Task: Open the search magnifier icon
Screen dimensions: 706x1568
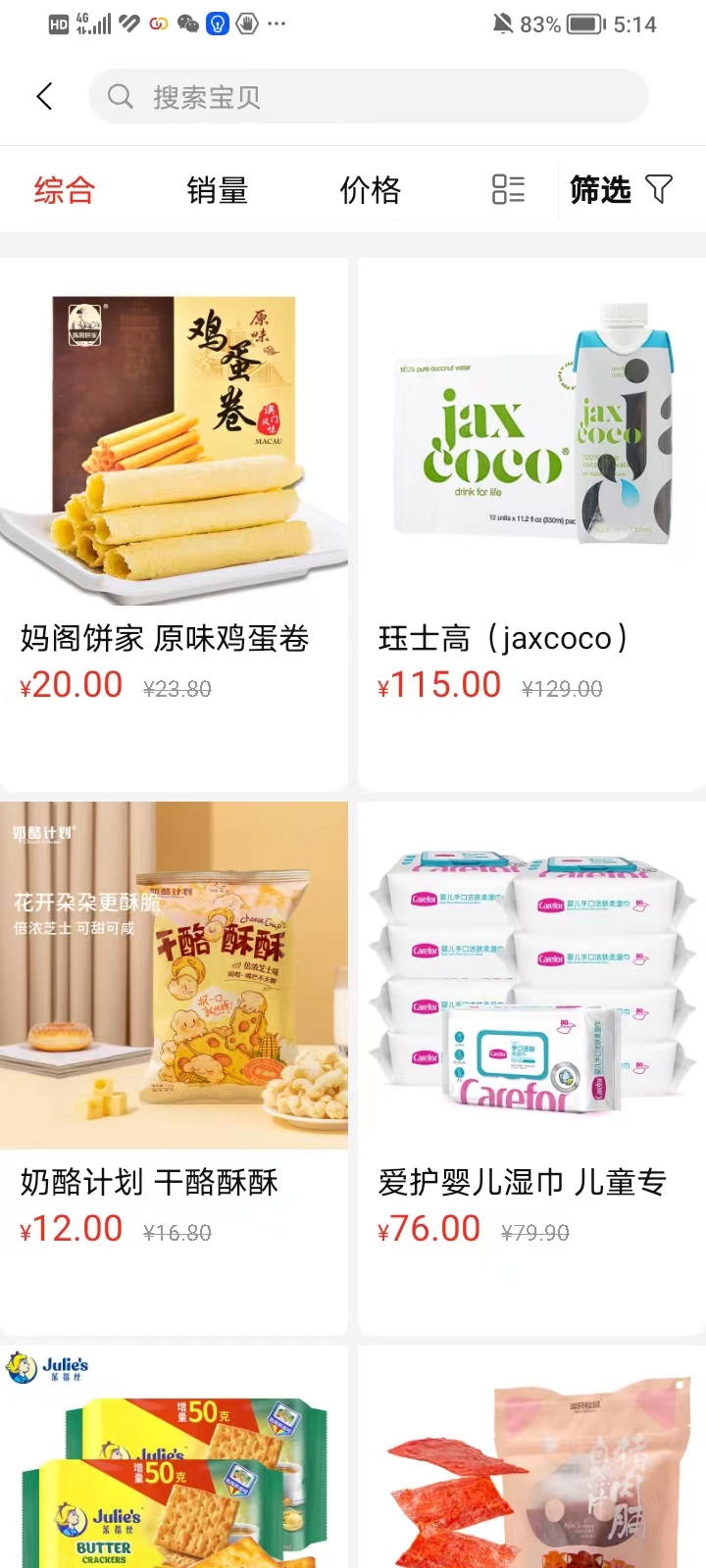Action: click(x=120, y=96)
